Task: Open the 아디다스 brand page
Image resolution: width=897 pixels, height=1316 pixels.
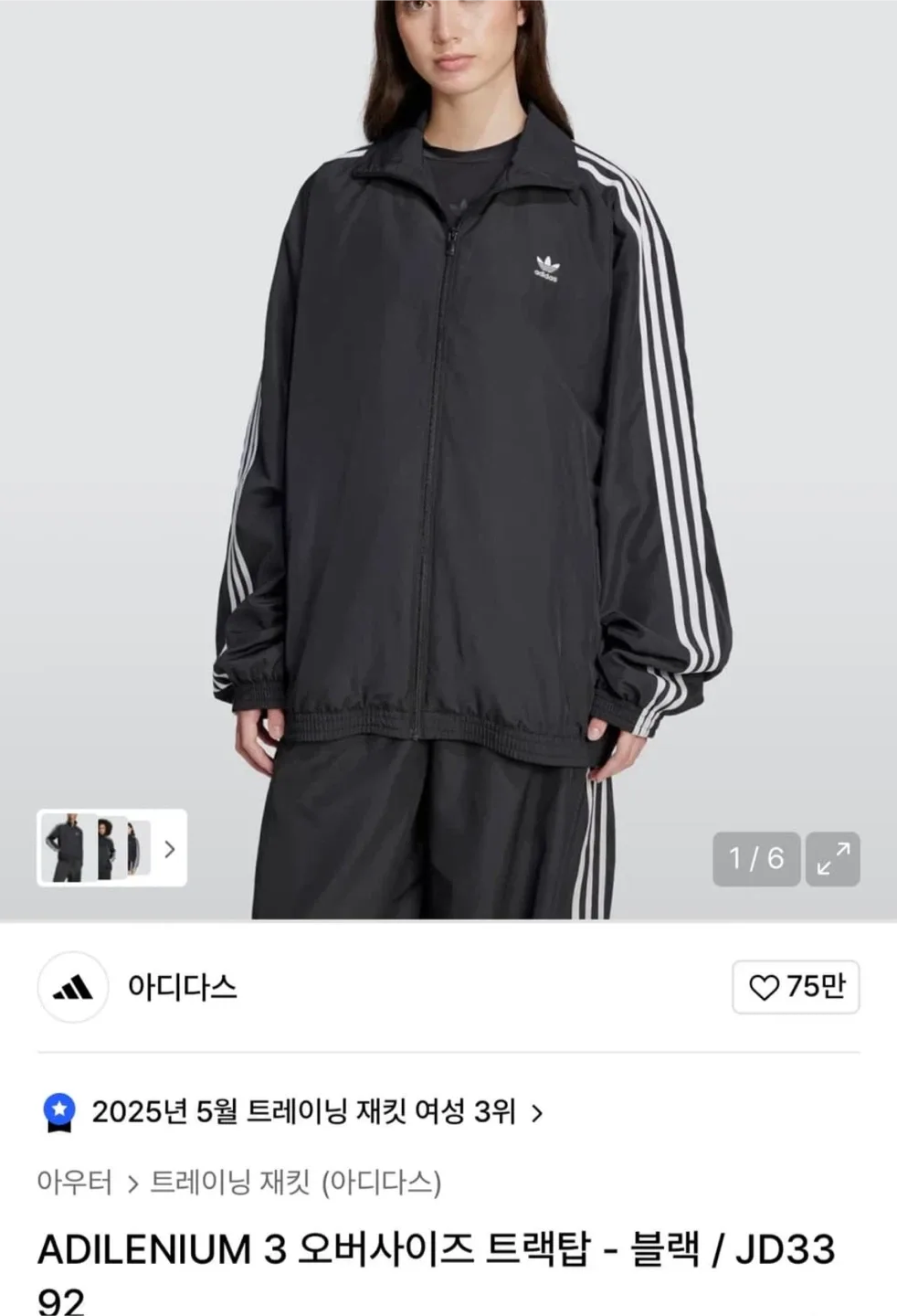Action: 181,987
